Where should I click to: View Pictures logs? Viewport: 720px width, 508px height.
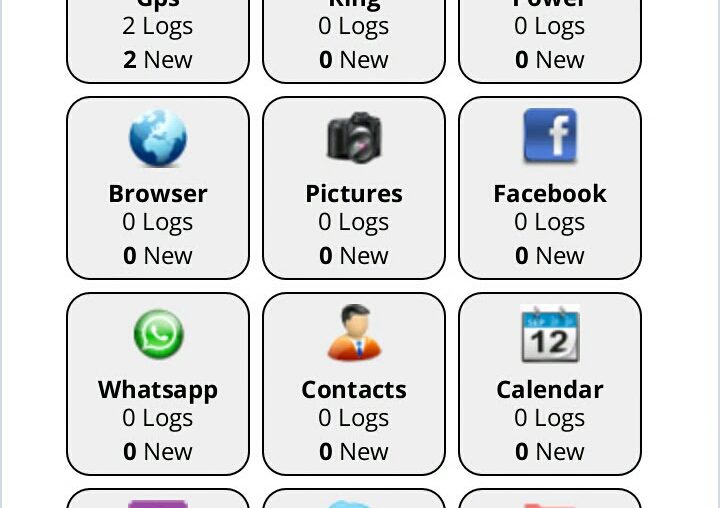354,188
